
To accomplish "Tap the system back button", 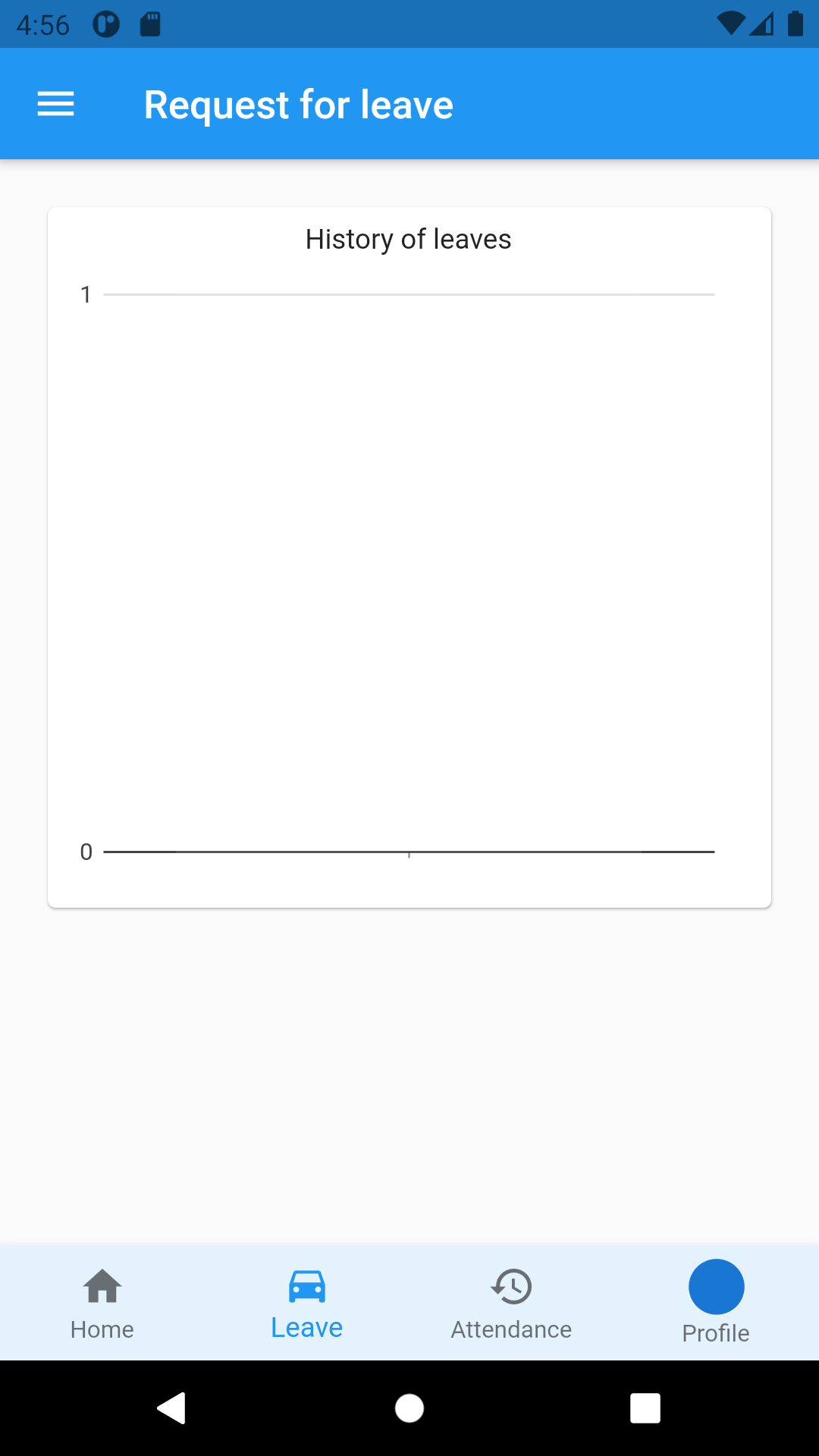I will click(172, 1408).
